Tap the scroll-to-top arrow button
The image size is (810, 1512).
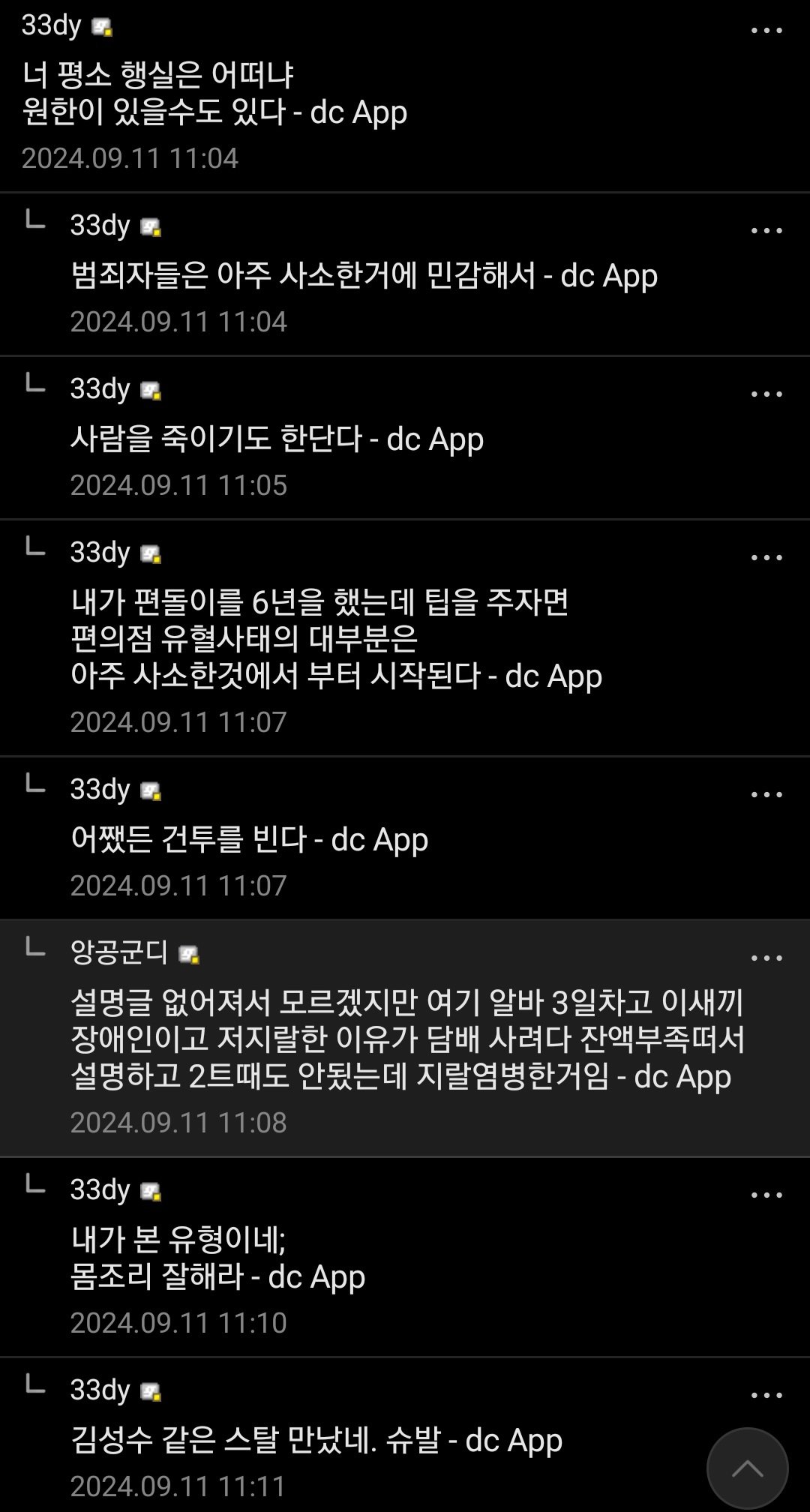[747, 1468]
